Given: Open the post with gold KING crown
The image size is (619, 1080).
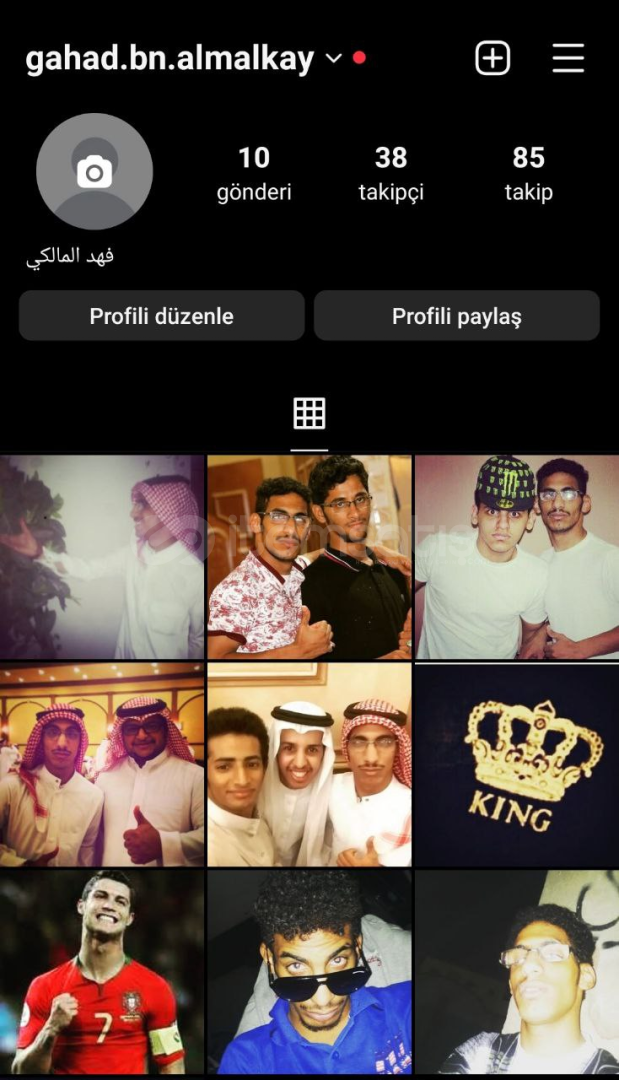Looking at the screenshot, I should (x=517, y=765).
